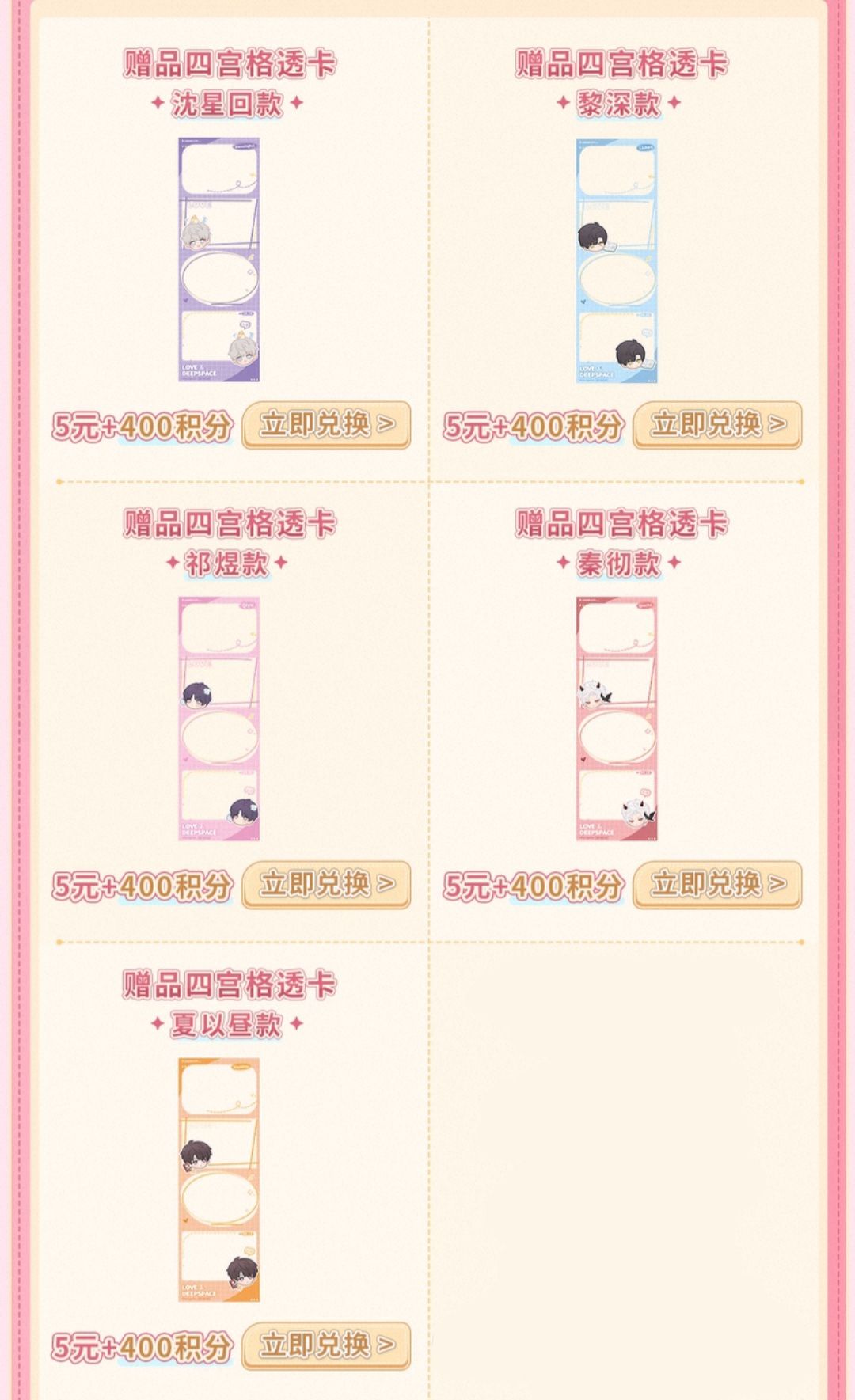Redeem the 沈星回款 card via 立即兑换

pyautogui.click(x=326, y=425)
